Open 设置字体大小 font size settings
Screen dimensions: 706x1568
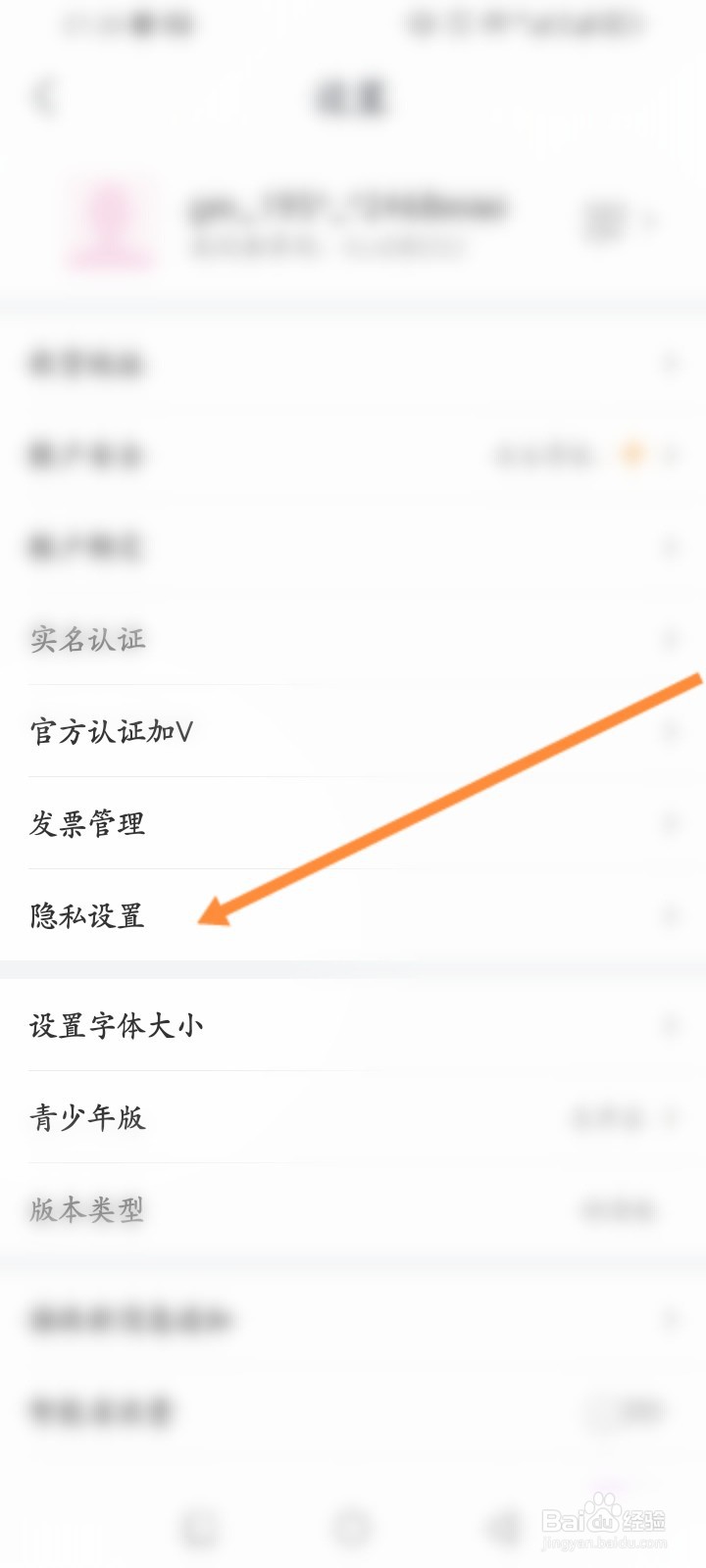point(116,1025)
